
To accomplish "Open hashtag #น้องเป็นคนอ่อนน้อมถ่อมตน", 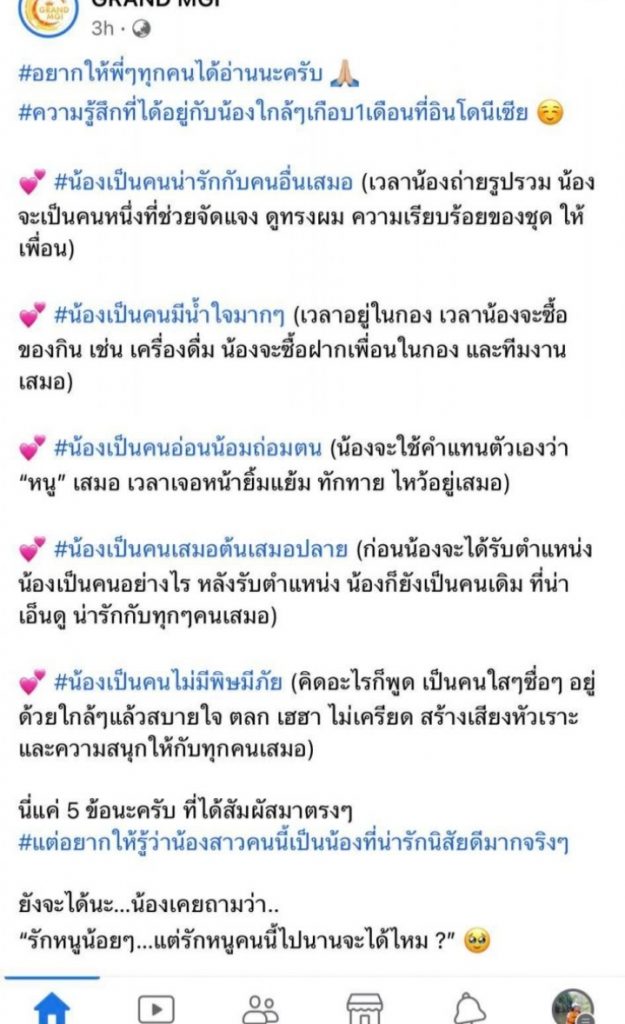I will [187, 447].
